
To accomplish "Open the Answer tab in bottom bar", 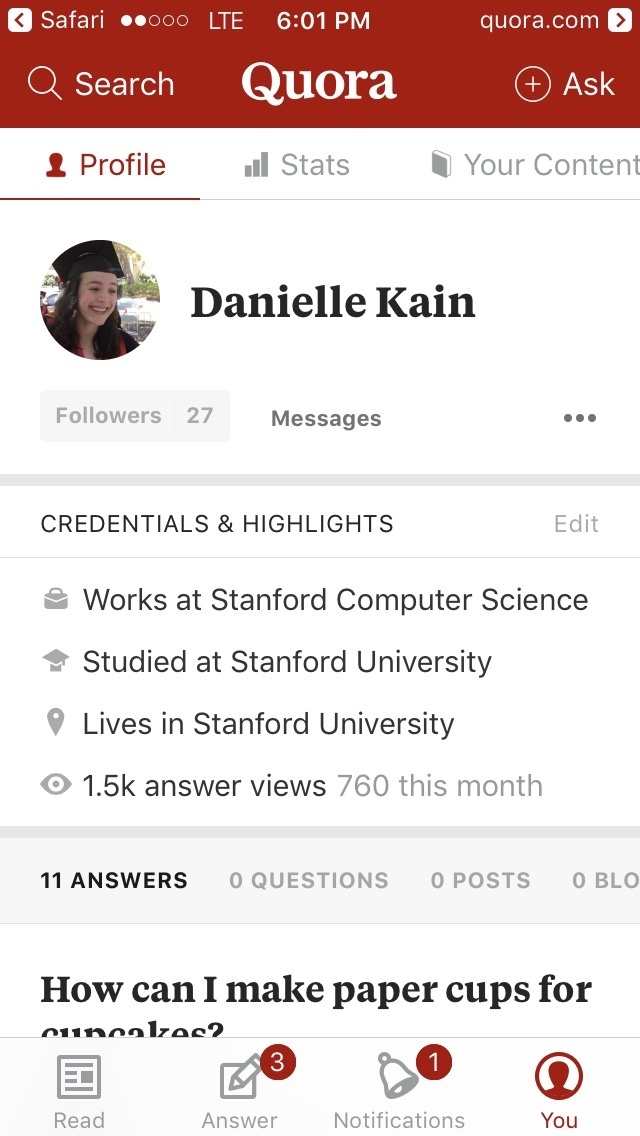I will pos(240,1090).
